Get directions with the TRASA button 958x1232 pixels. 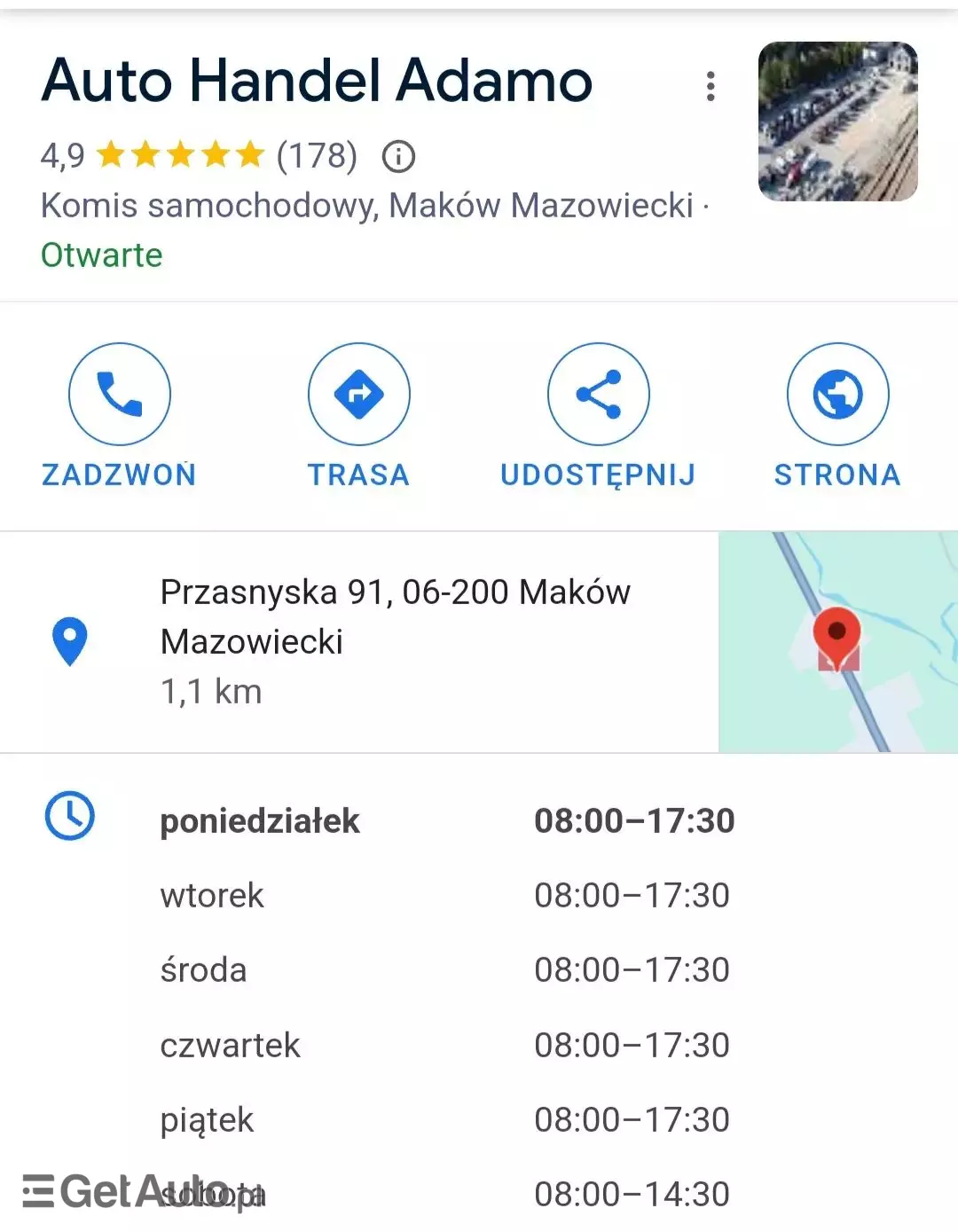[x=359, y=394]
